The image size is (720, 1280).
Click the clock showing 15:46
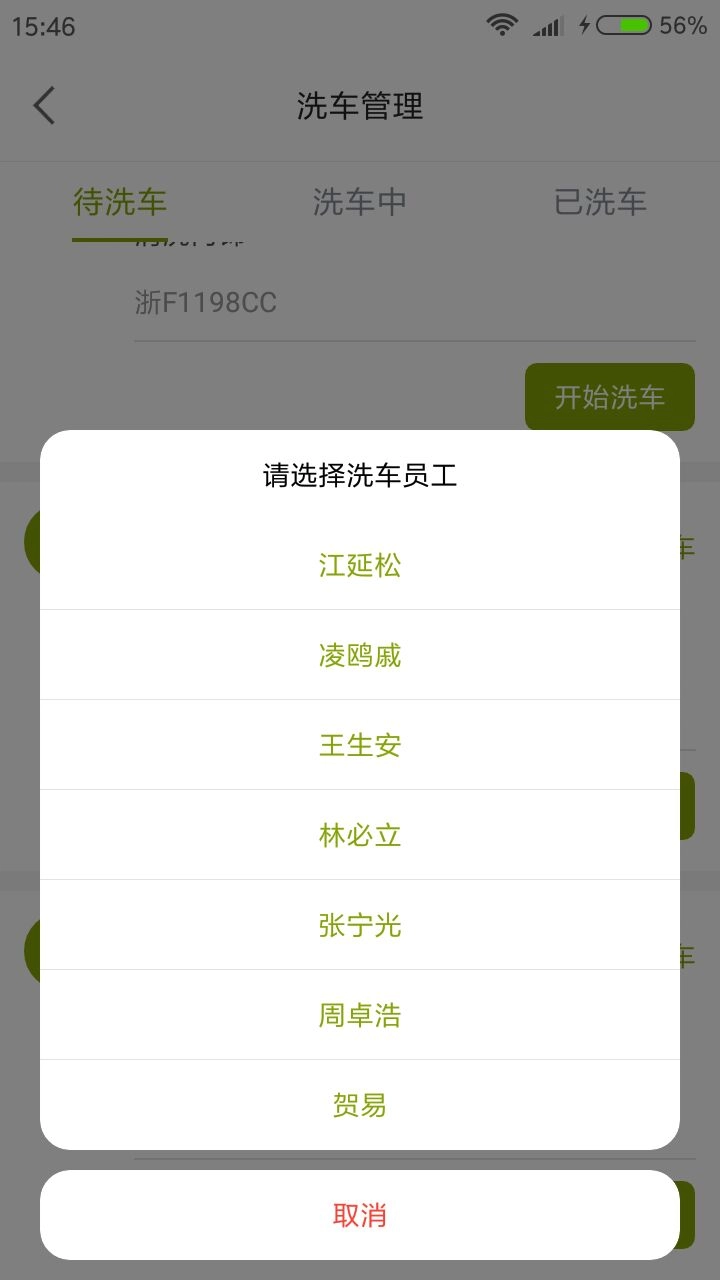pos(46,26)
